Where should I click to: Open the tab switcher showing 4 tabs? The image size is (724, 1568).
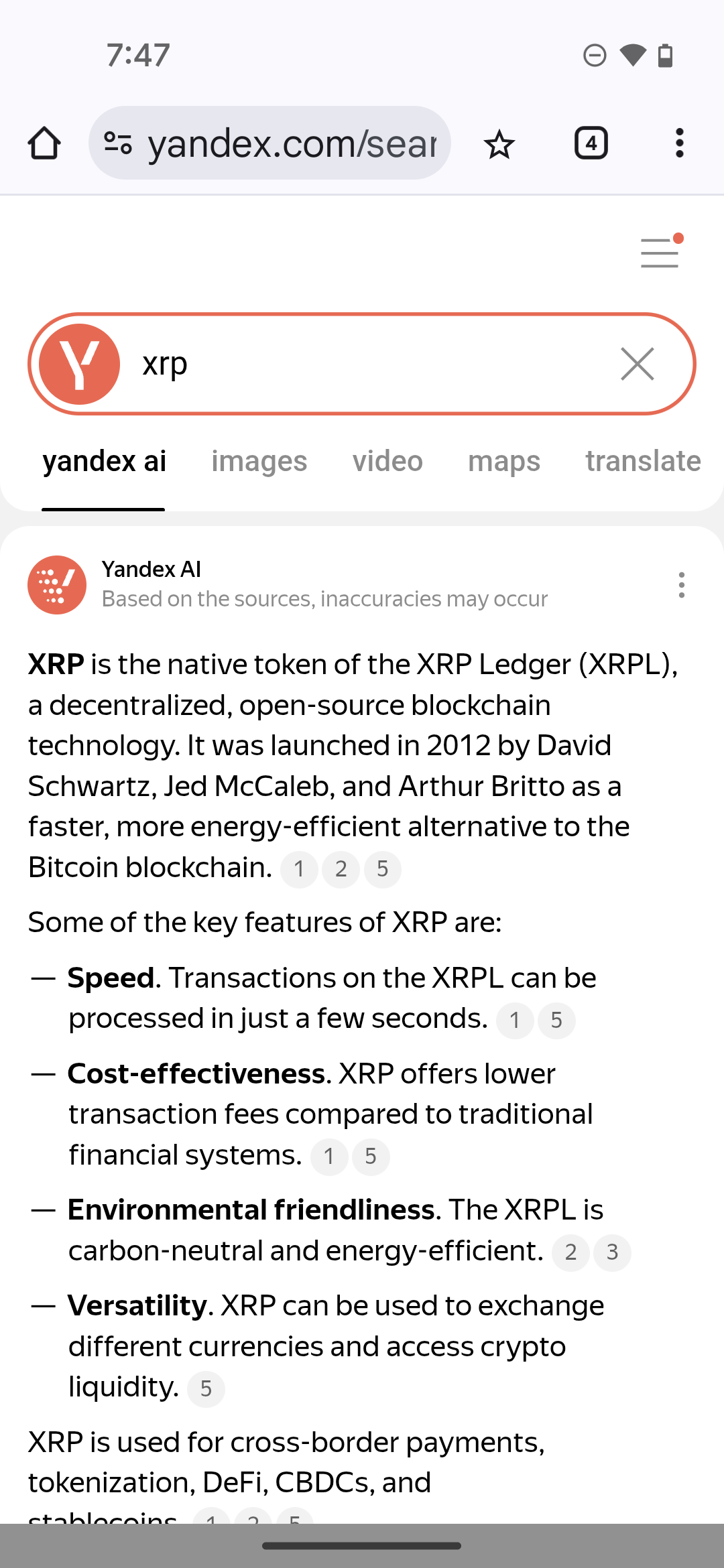(x=591, y=143)
